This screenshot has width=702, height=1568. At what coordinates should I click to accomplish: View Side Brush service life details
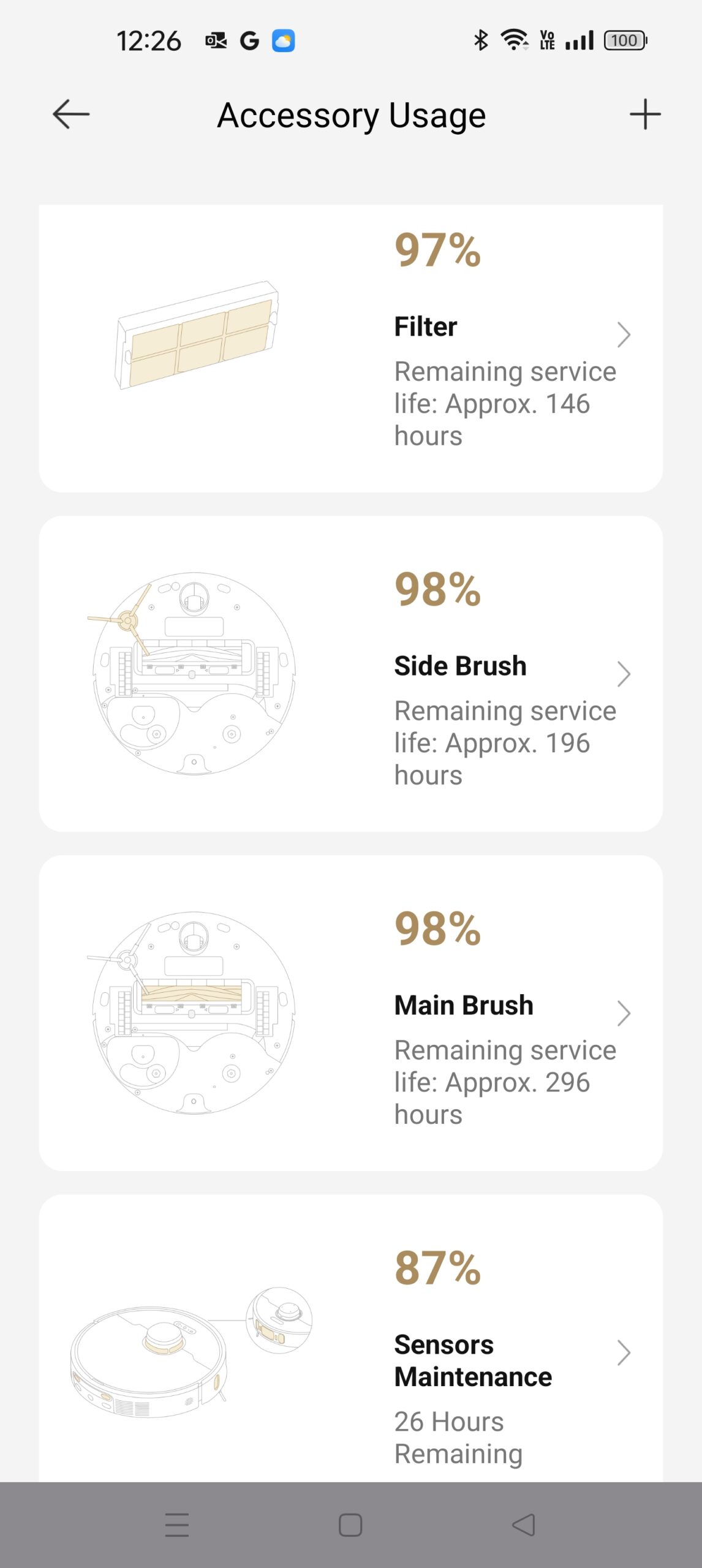(x=350, y=674)
